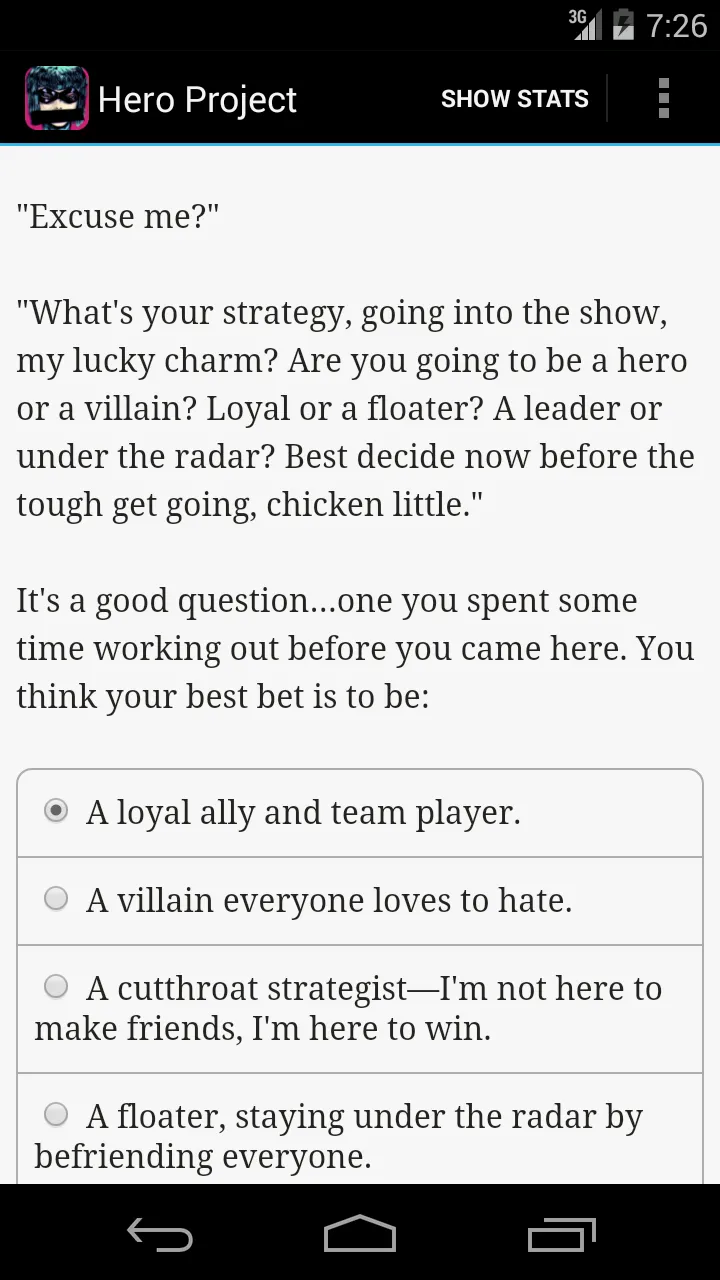Choose 'A villain everyone loves to hate'
720x1280 pixels.
(360, 901)
